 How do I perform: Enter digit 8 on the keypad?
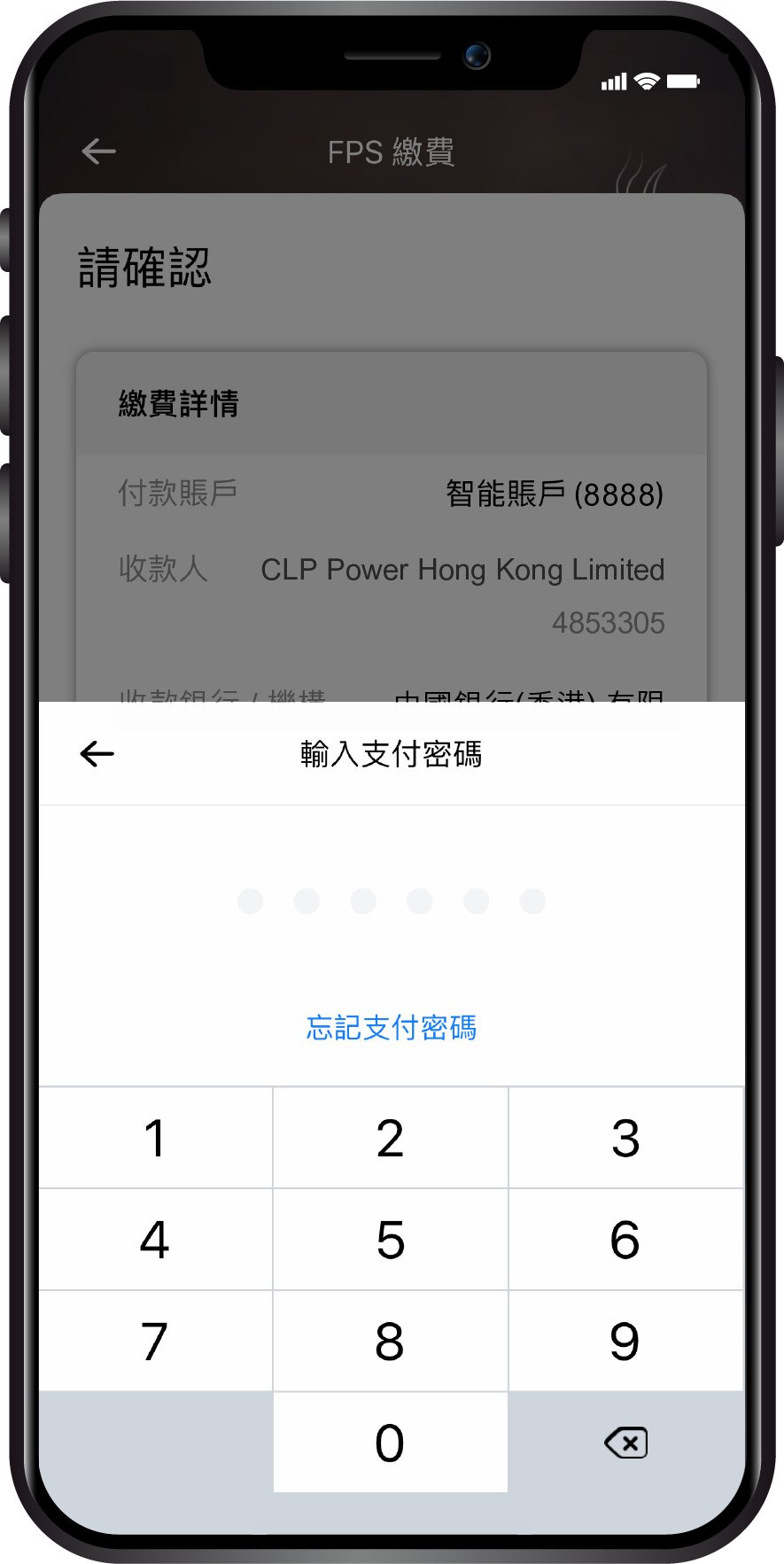(390, 1342)
